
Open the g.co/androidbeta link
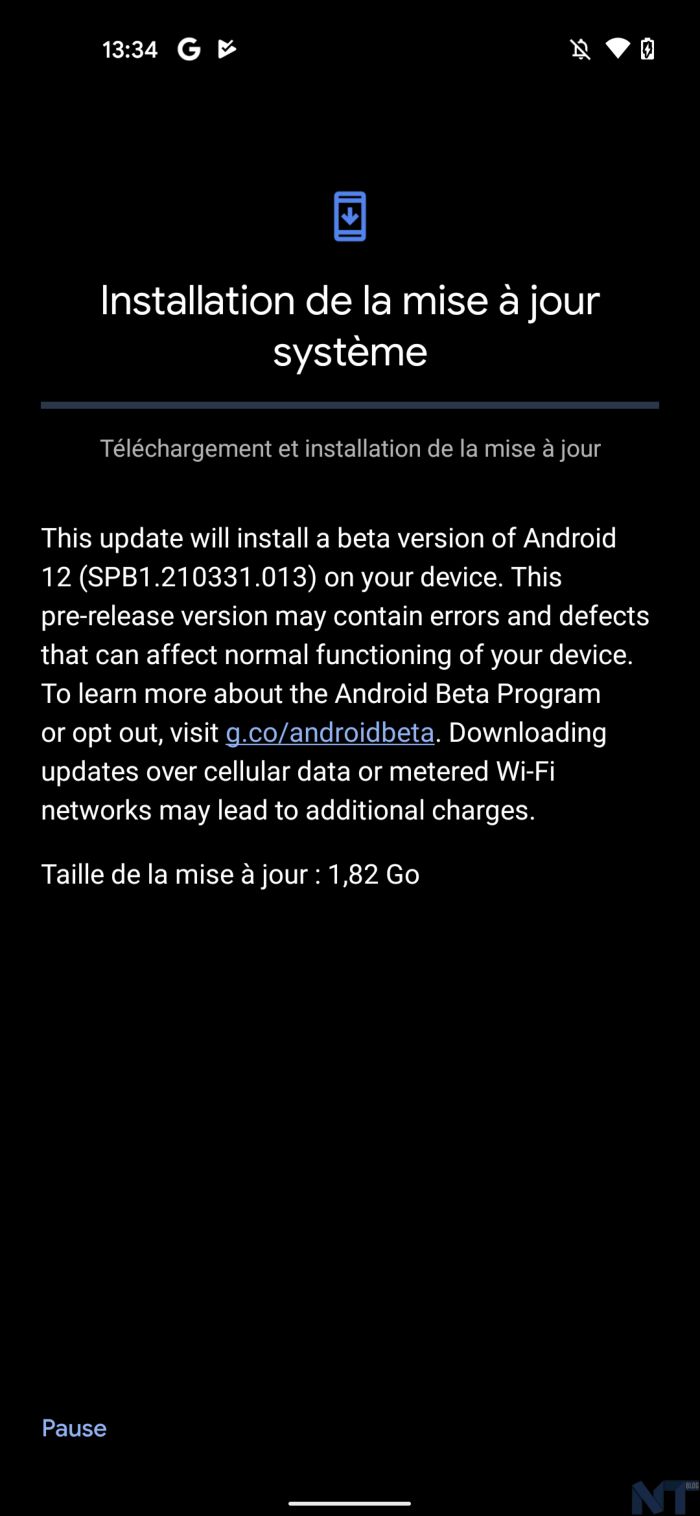coord(329,733)
